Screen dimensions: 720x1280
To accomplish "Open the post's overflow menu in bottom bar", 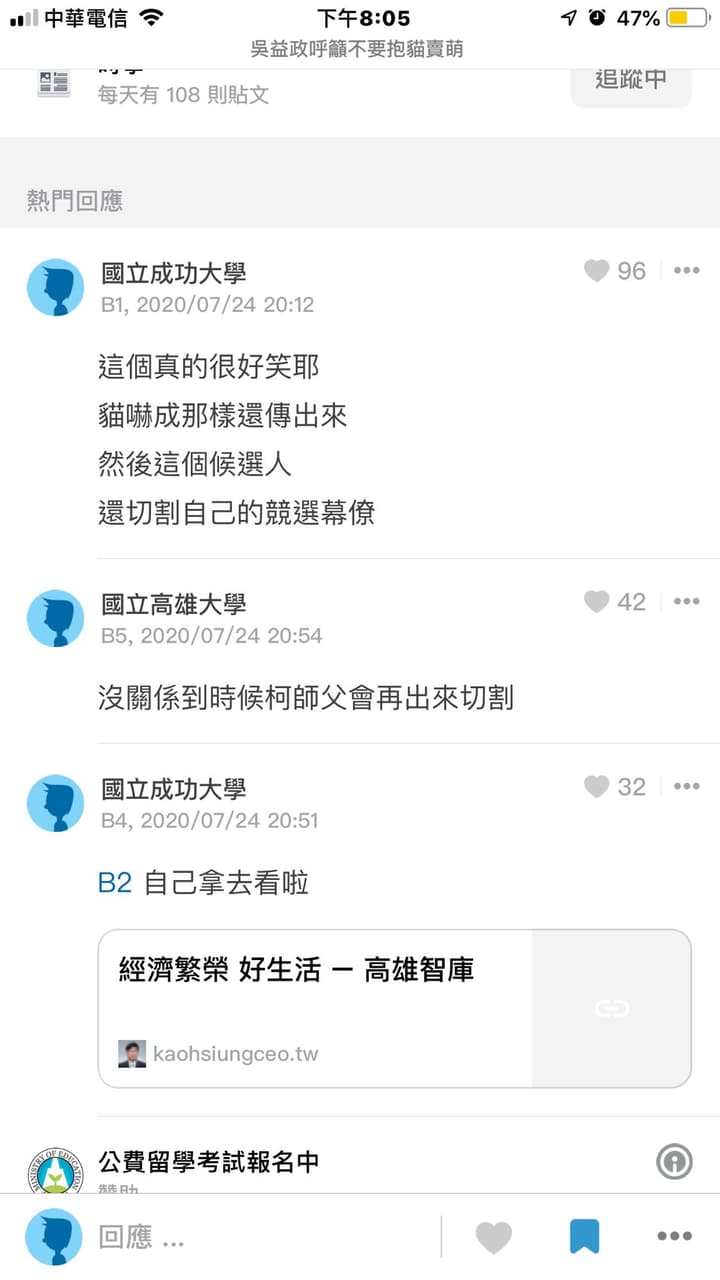I will (675, 1237).
